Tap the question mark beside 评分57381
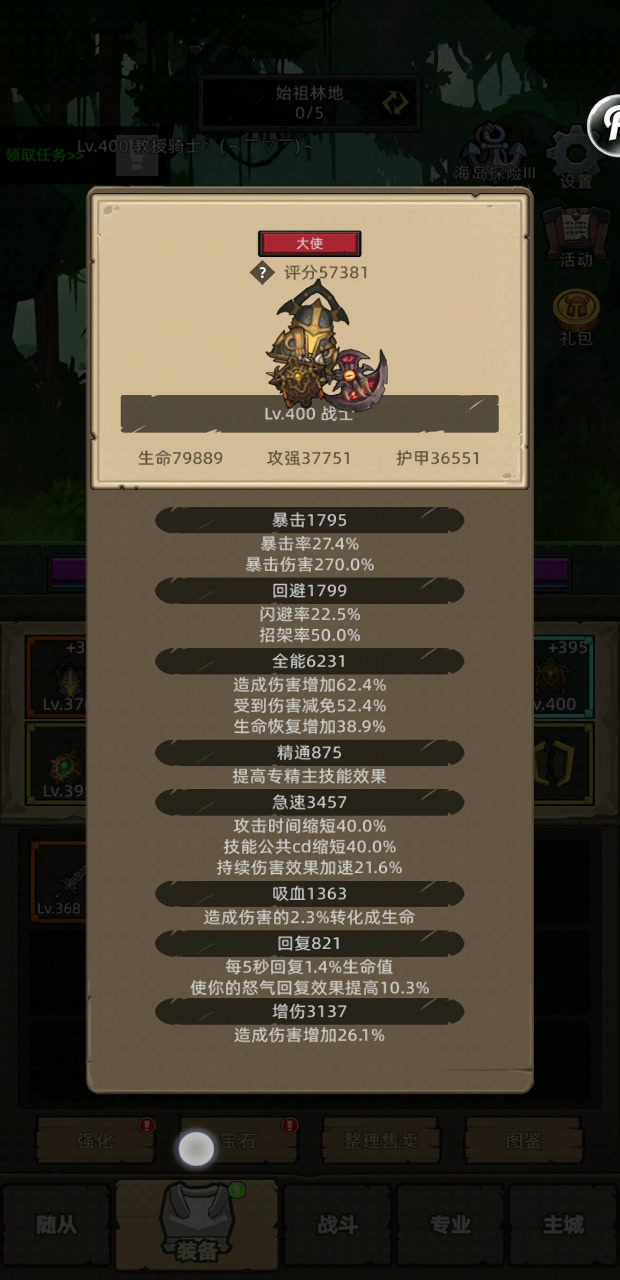The width and height of the screenshot is (620, 1280). (x=262, y=272)
